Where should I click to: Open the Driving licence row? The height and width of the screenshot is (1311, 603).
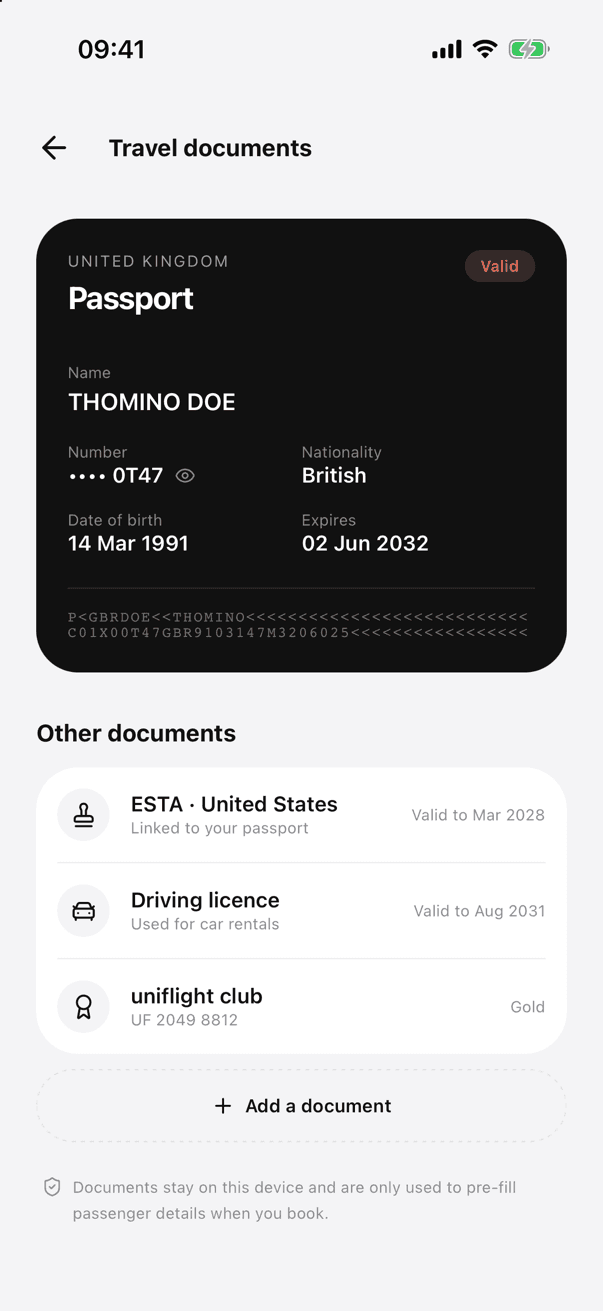[301, 911]
